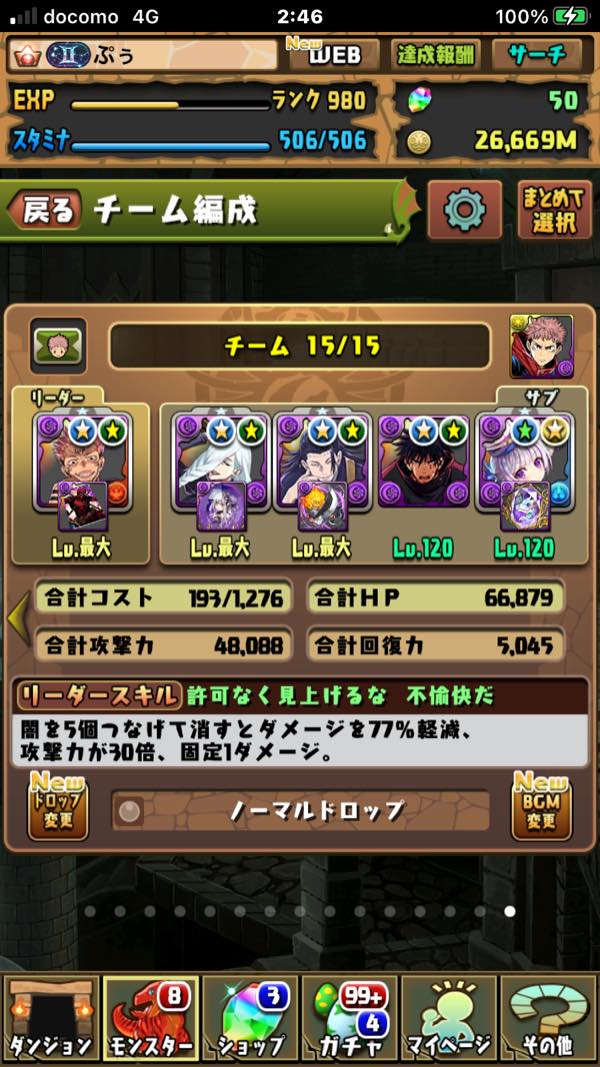Screen dimensions: 600x1067
Task: Switch to ショップ tab
Action: coord(250,1020)
